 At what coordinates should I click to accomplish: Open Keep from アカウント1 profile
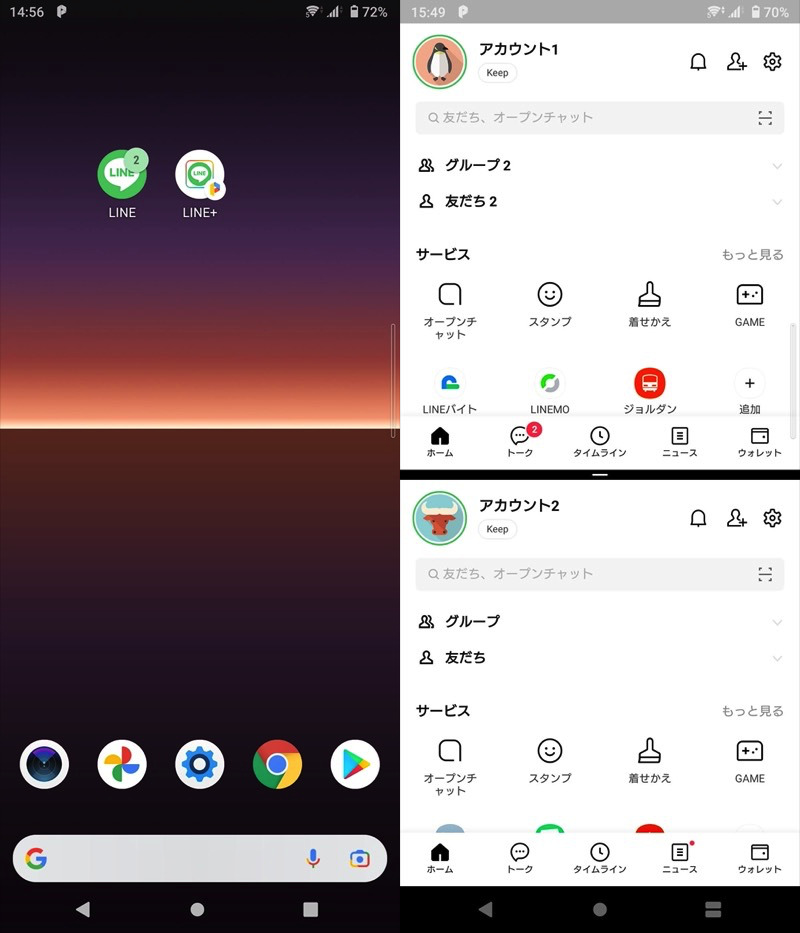pyautogui.click(x=497, y=73)
